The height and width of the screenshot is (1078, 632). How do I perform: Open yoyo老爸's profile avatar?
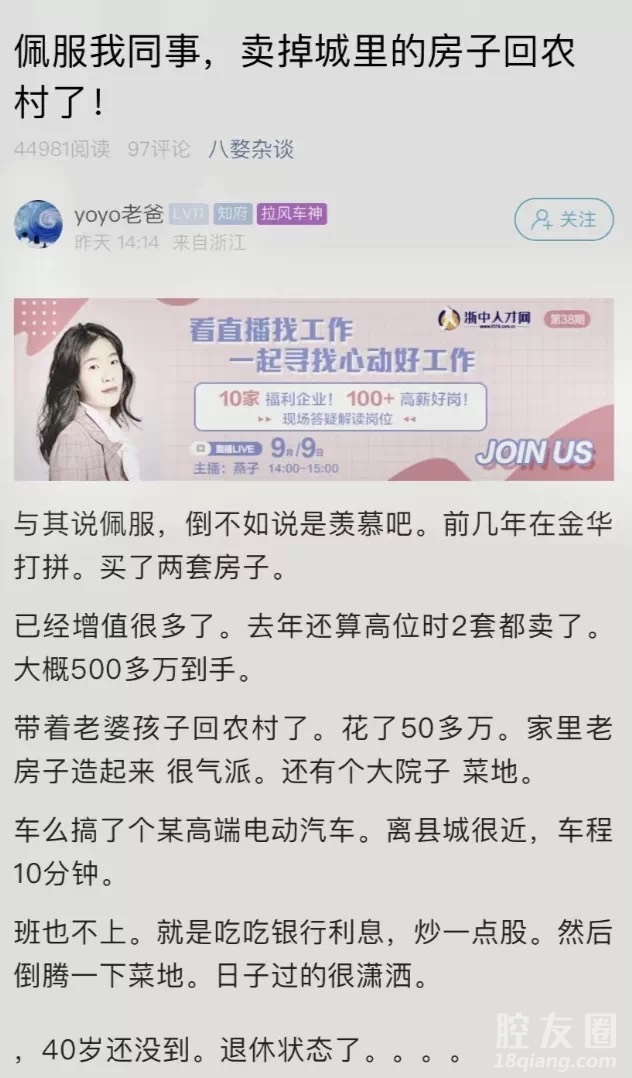(x=38, y=224)
